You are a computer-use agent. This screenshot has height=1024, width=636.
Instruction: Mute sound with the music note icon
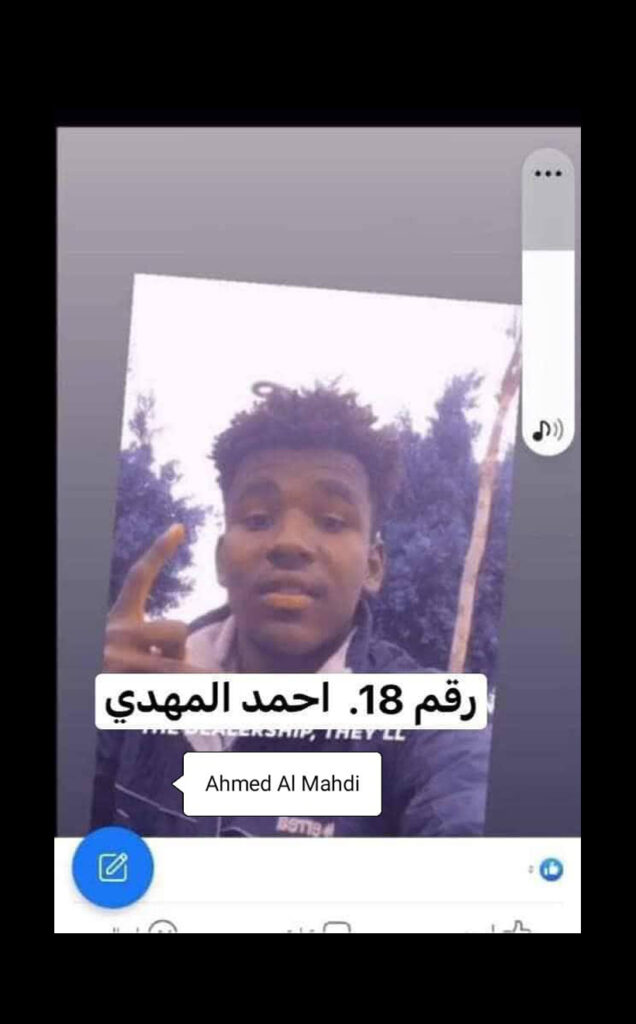click(547, 430)
